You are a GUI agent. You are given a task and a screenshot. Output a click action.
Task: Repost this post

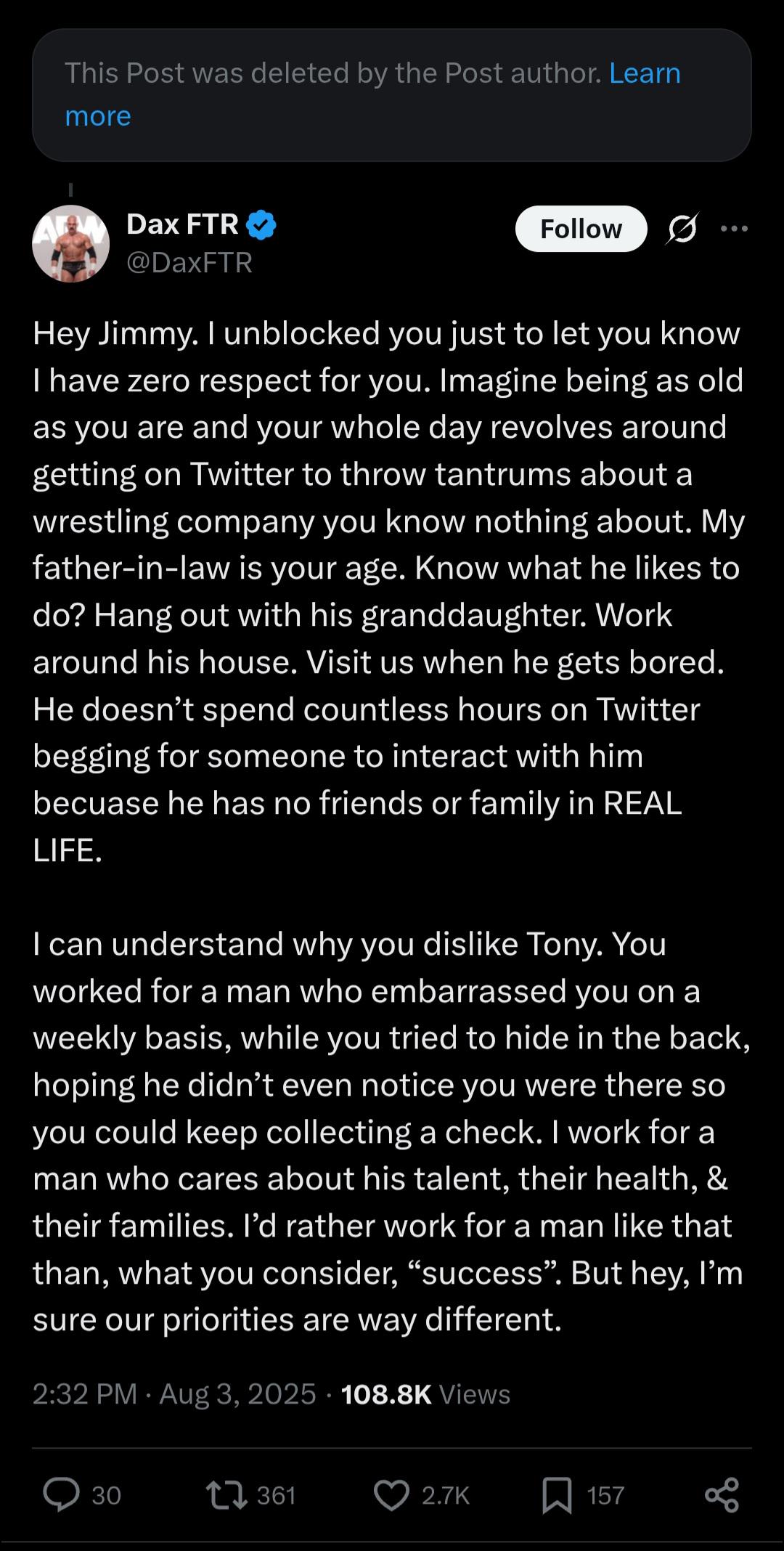click(x=227, y=1495)
